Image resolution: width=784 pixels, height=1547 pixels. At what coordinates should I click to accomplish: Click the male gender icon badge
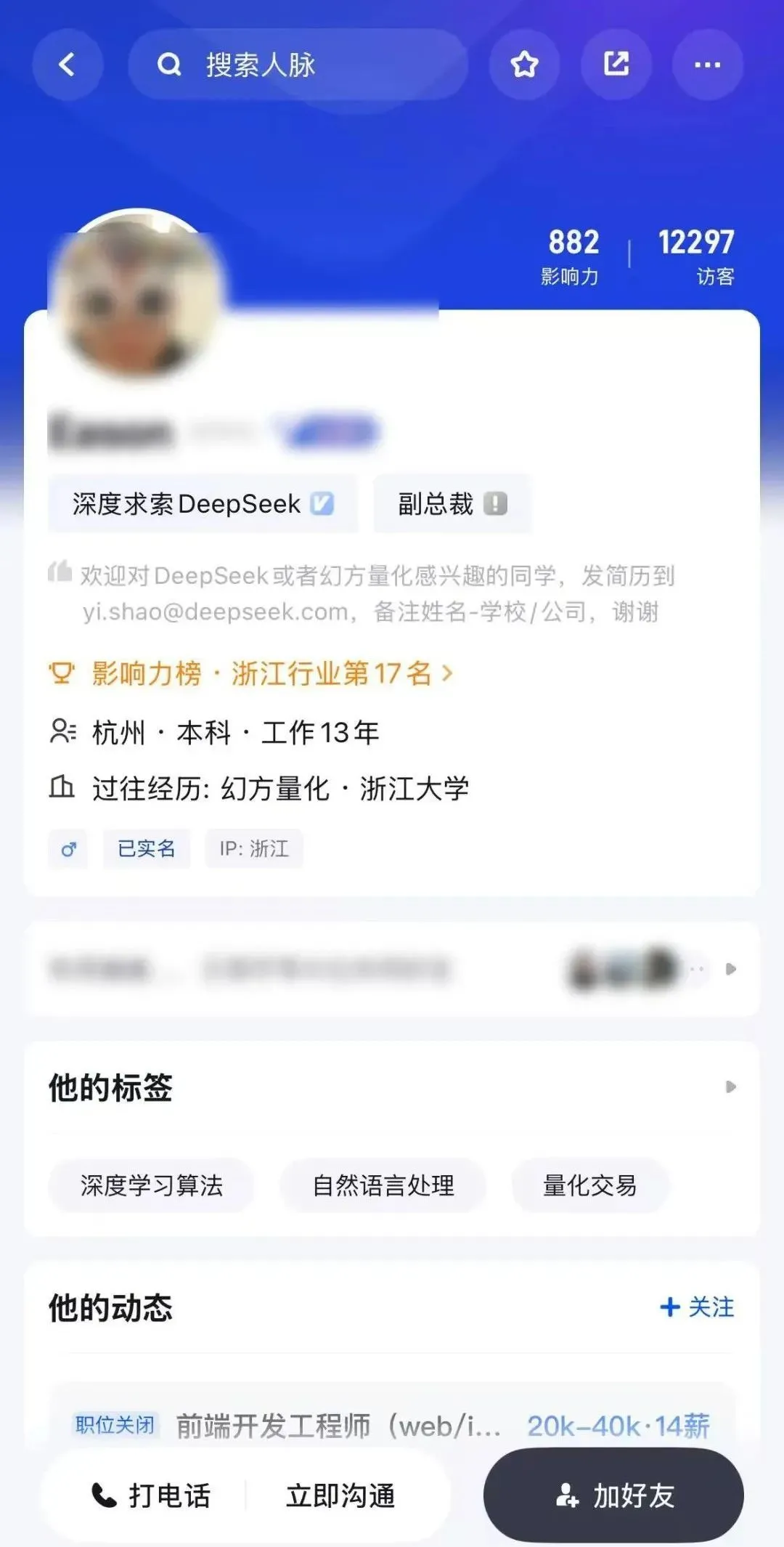point(68,849)
